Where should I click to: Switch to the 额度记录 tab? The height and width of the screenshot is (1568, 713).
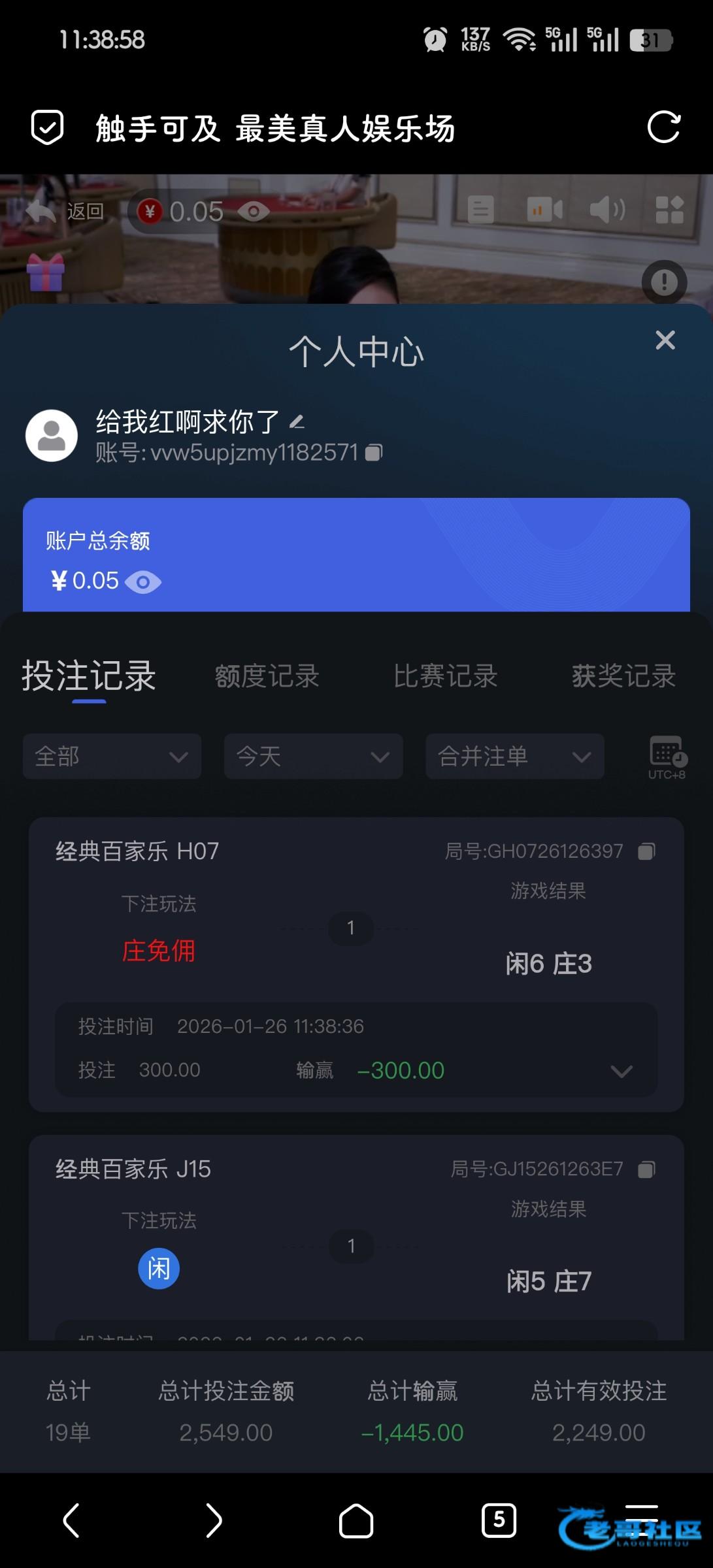click(267, 676)
